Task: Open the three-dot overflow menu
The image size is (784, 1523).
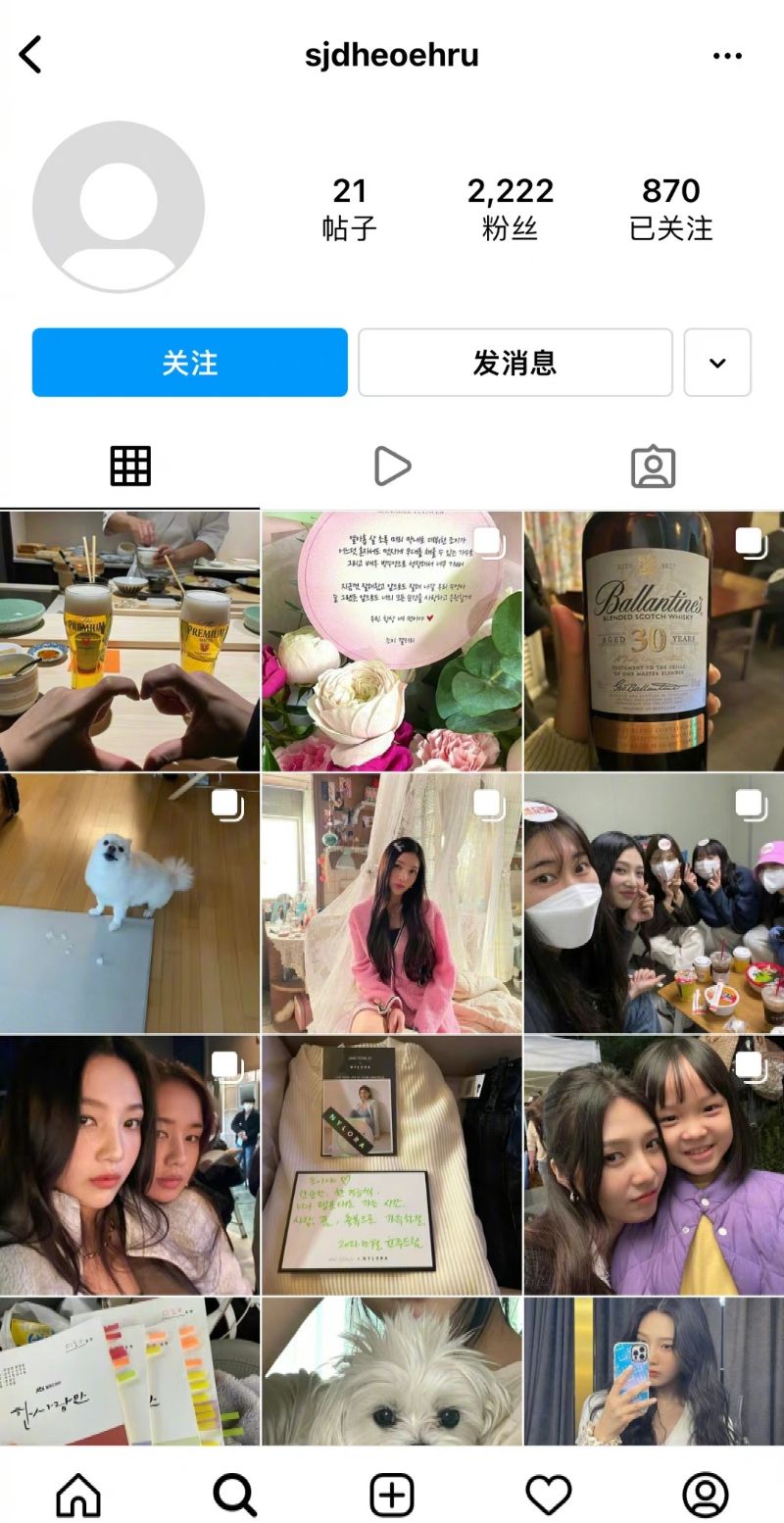Action: click(x=727, y=56)
